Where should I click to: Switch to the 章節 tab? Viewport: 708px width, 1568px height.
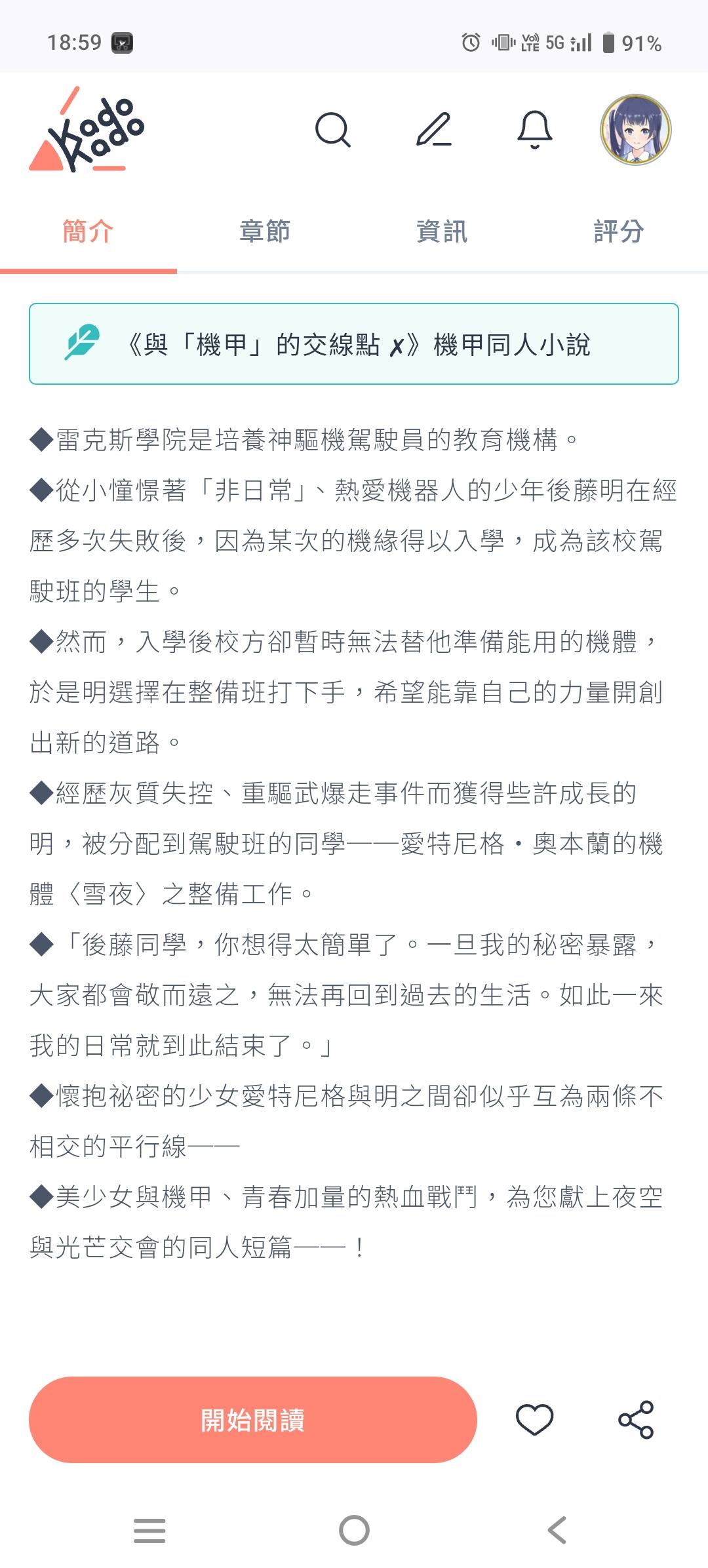(x=265, y=232)
